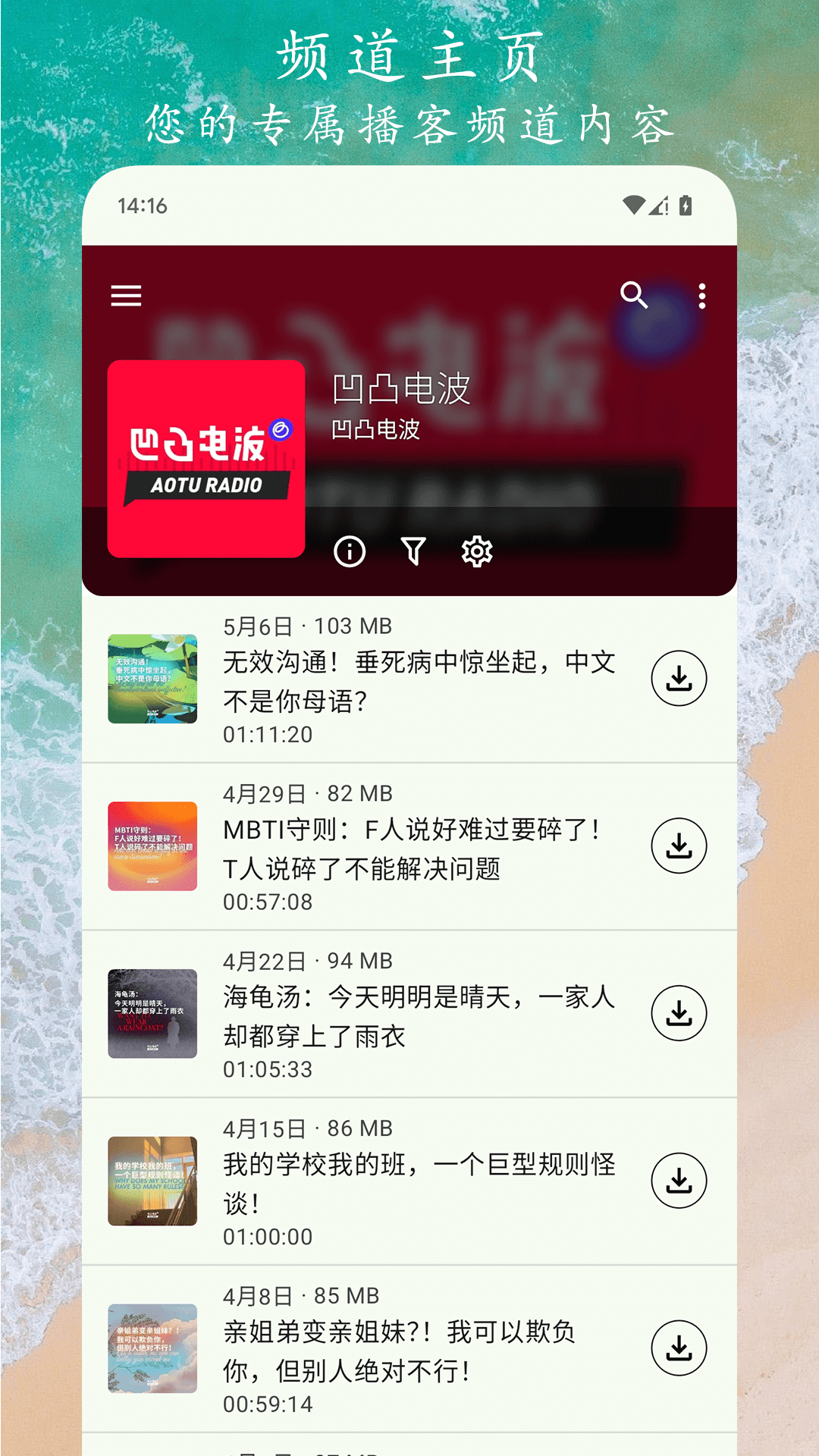819x1456 pixels.
Task: Select the 无效沟通 episode thumbnail
Action: [x=152, y=677]
